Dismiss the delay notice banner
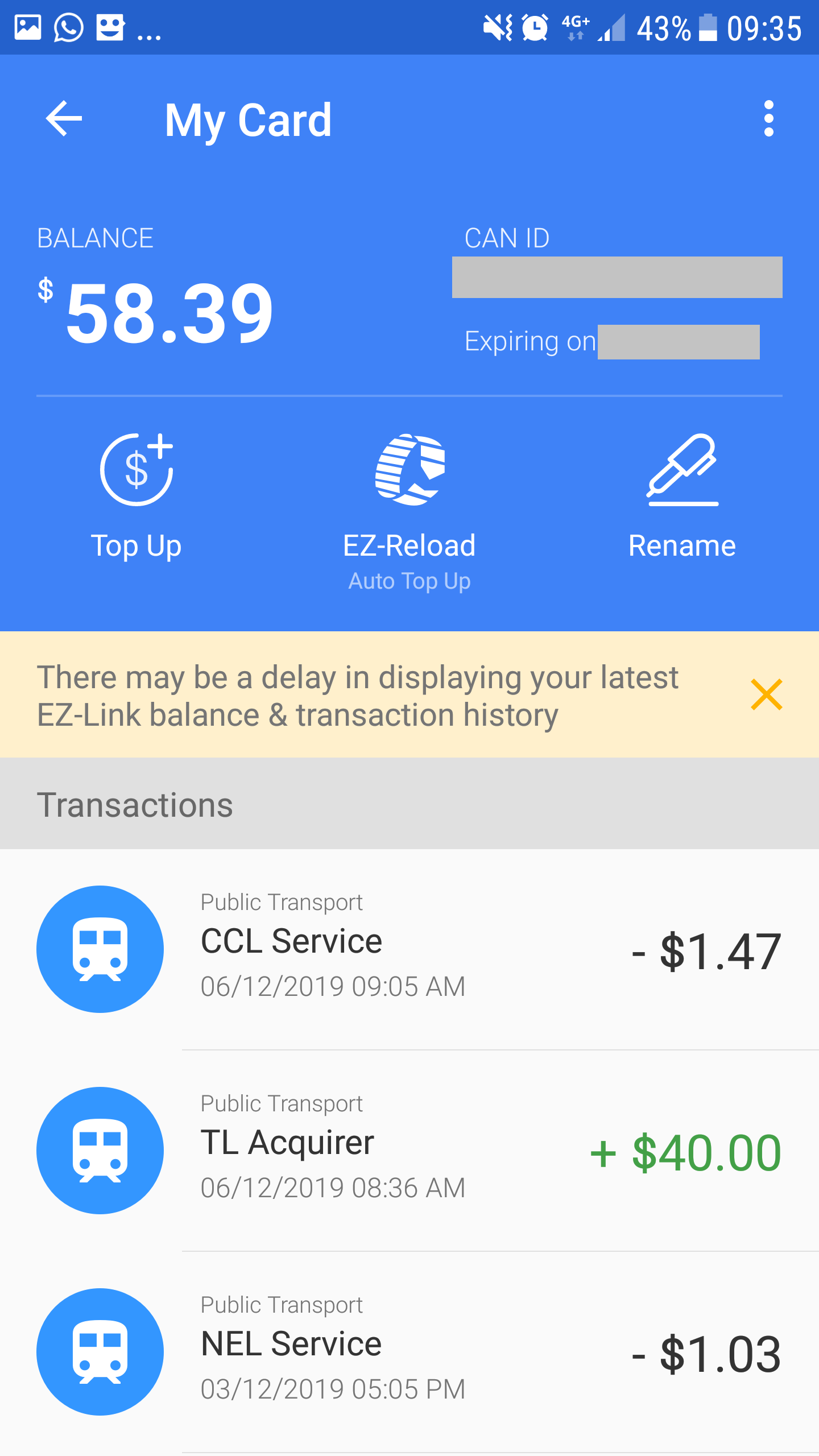Viewport: 819px width, 1456px height. 766,694
